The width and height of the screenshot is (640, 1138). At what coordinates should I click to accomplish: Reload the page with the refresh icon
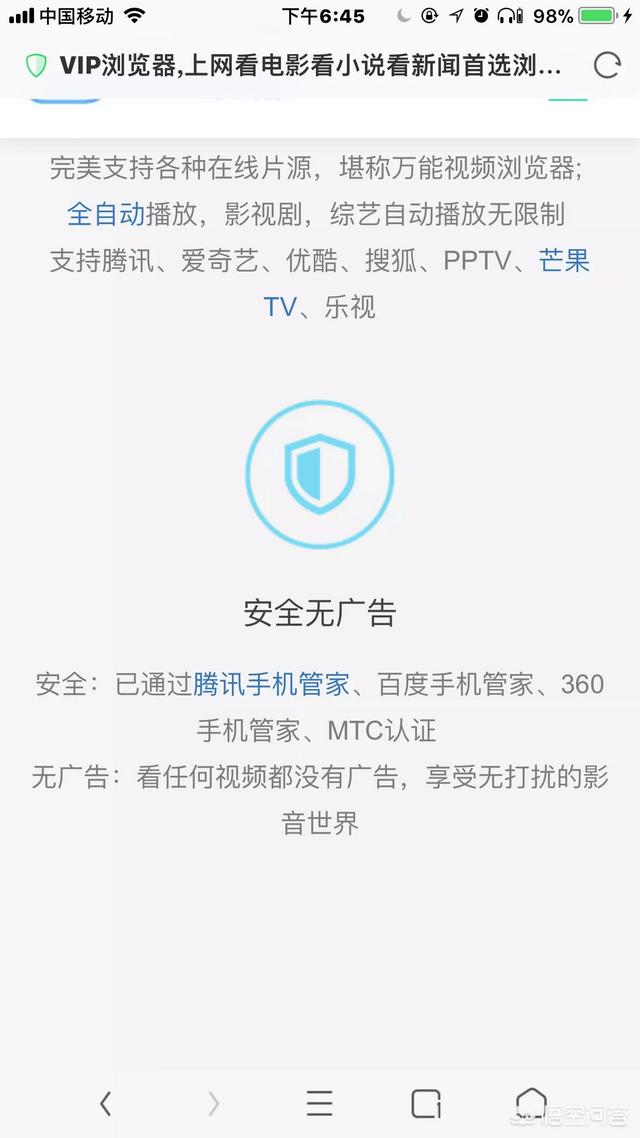click(x=607, y=65)
